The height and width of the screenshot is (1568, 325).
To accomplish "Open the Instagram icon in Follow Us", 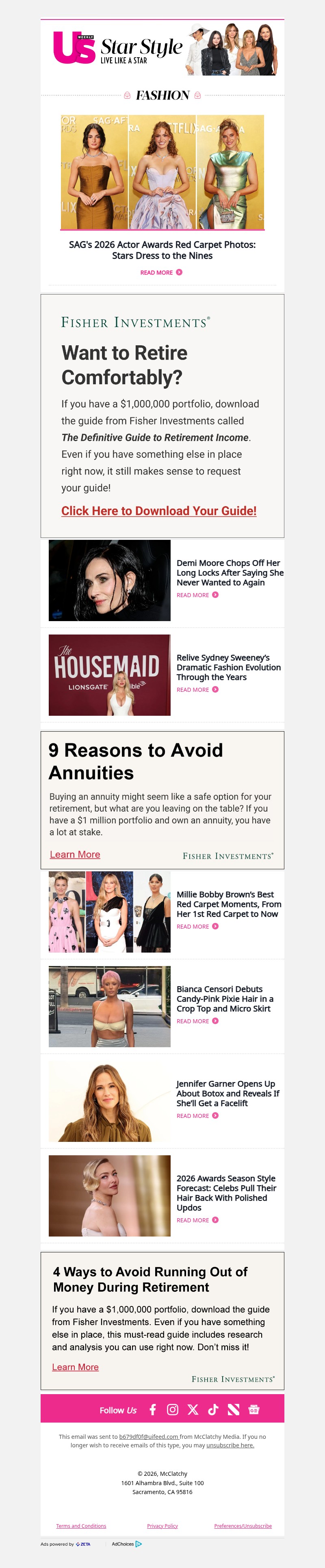I will point(173,1409).
